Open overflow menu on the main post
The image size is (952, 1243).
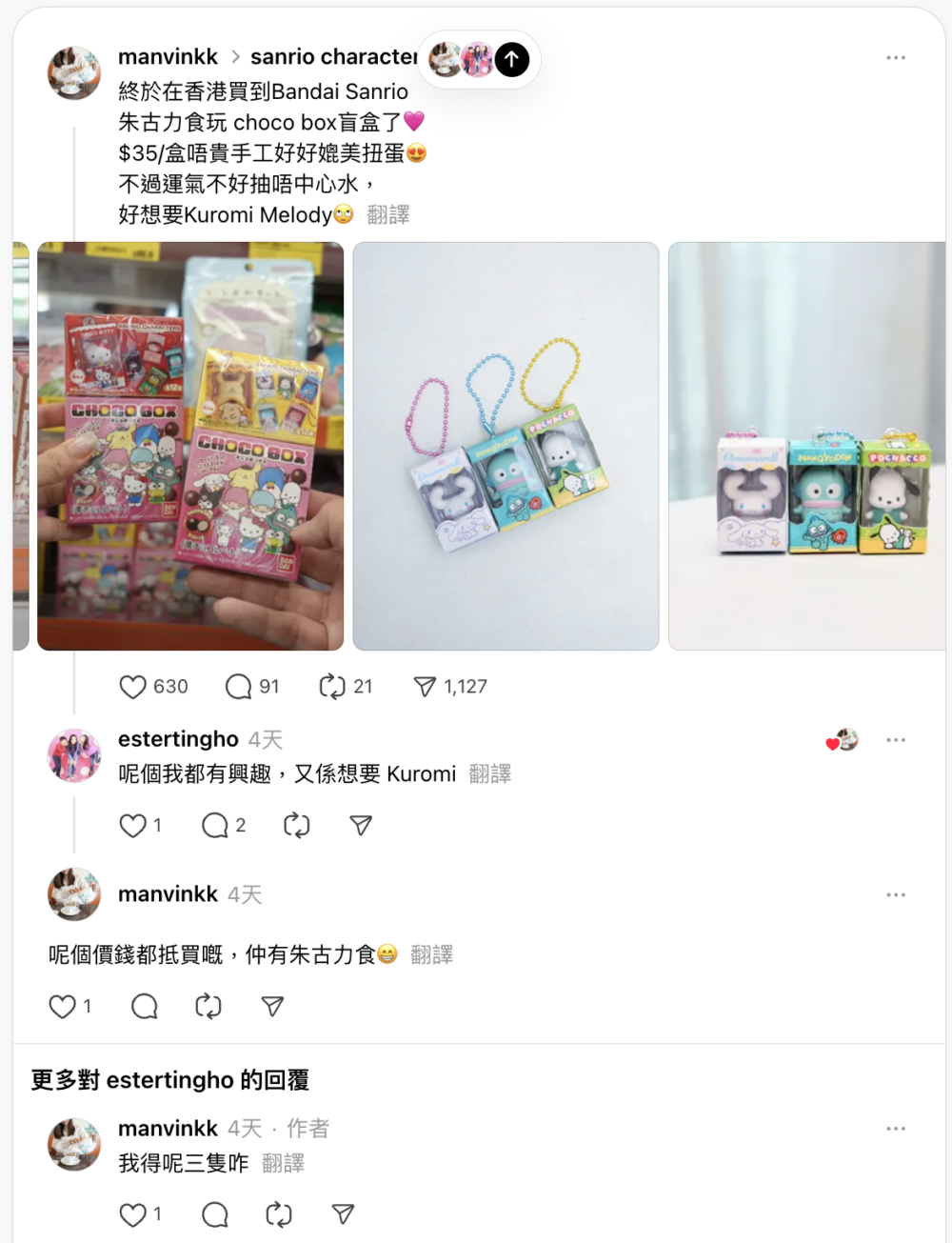point(895,58)
